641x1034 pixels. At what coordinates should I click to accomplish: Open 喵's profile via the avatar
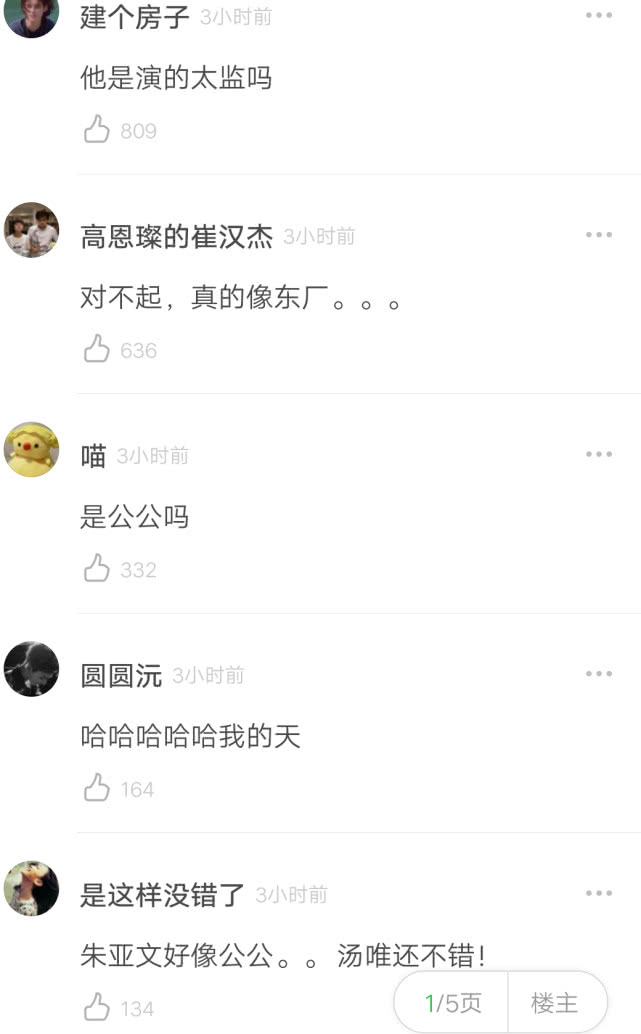(x=31, y=450)
